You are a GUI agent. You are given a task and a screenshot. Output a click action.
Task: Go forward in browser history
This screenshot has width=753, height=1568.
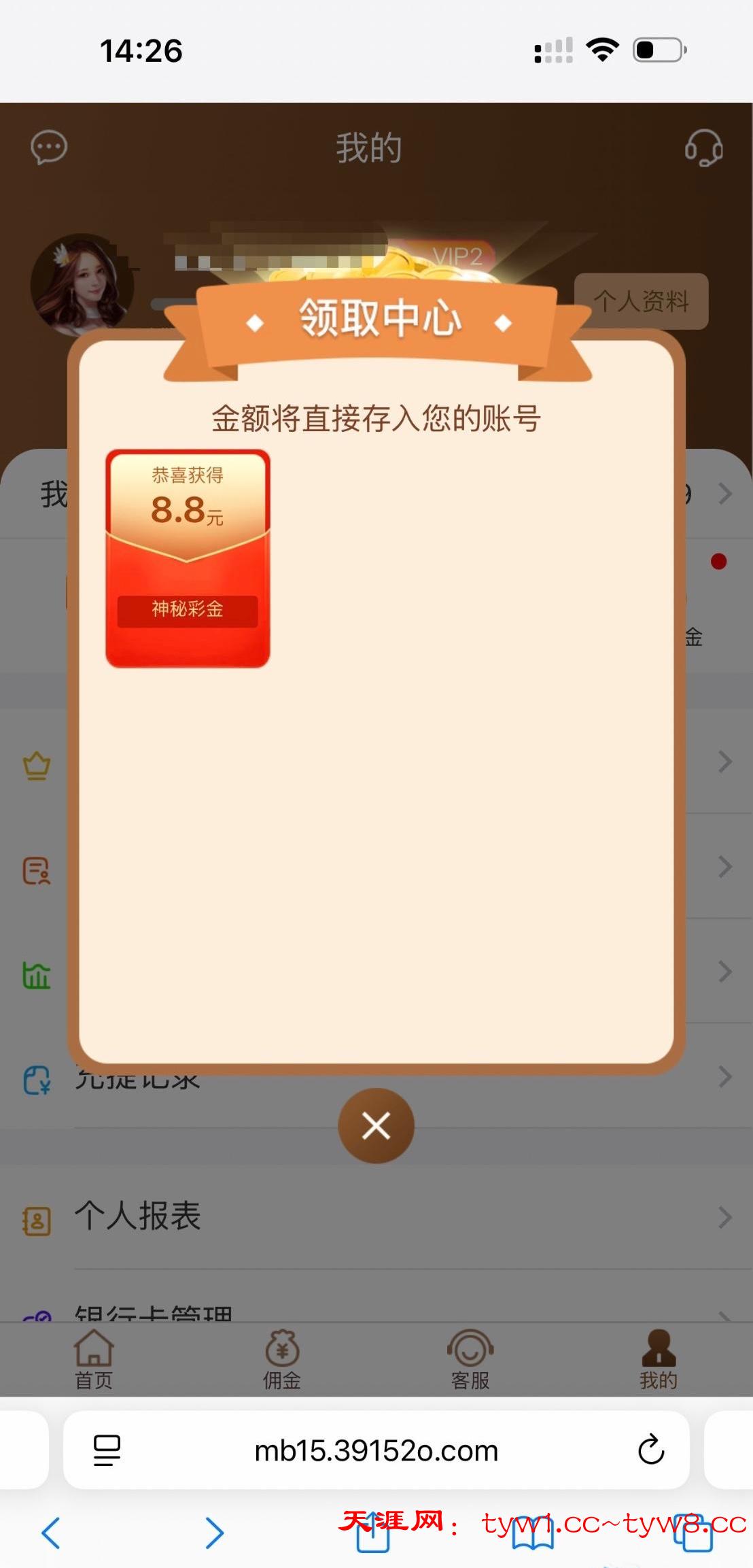[x=214, y=1533]
